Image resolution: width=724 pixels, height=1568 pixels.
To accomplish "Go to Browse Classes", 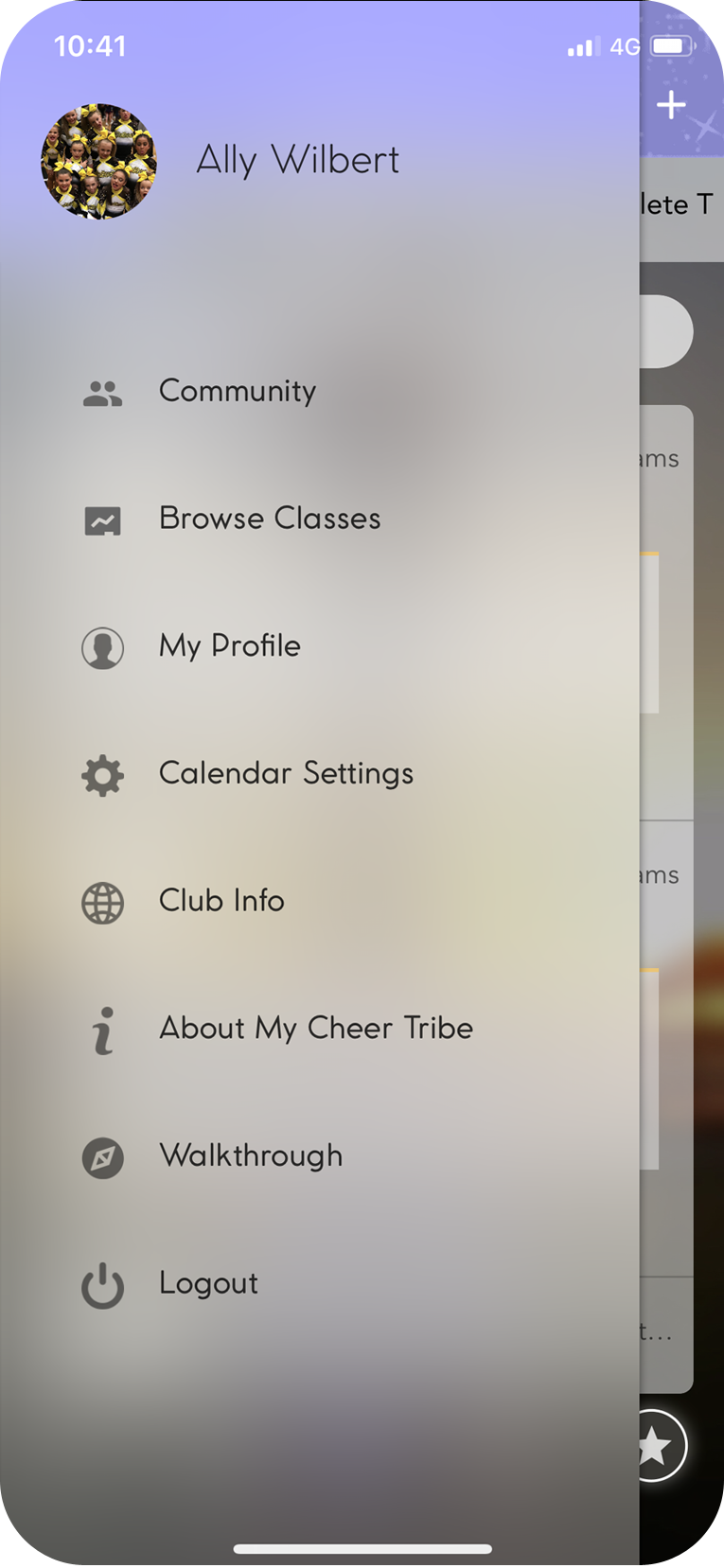I will point(269,519).
